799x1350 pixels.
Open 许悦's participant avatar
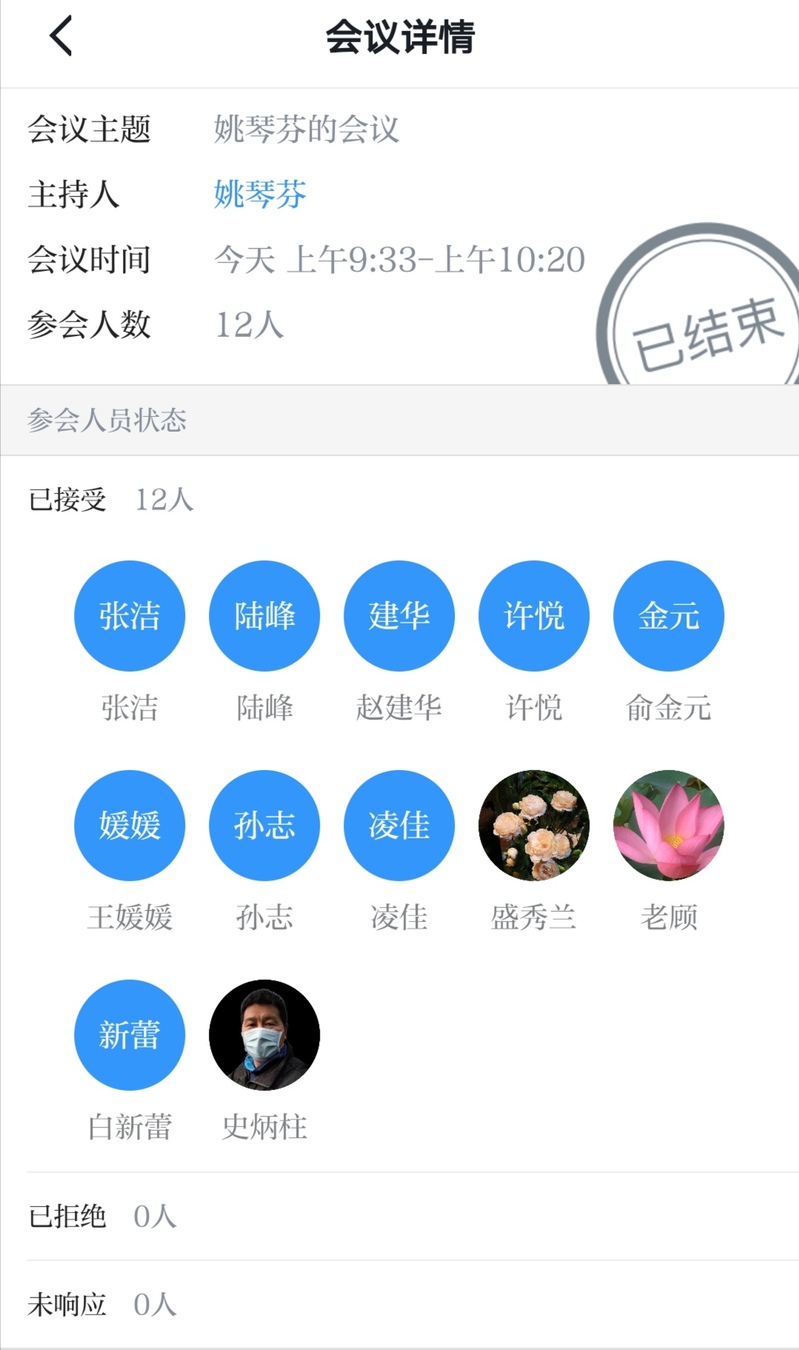pos(534,616)
